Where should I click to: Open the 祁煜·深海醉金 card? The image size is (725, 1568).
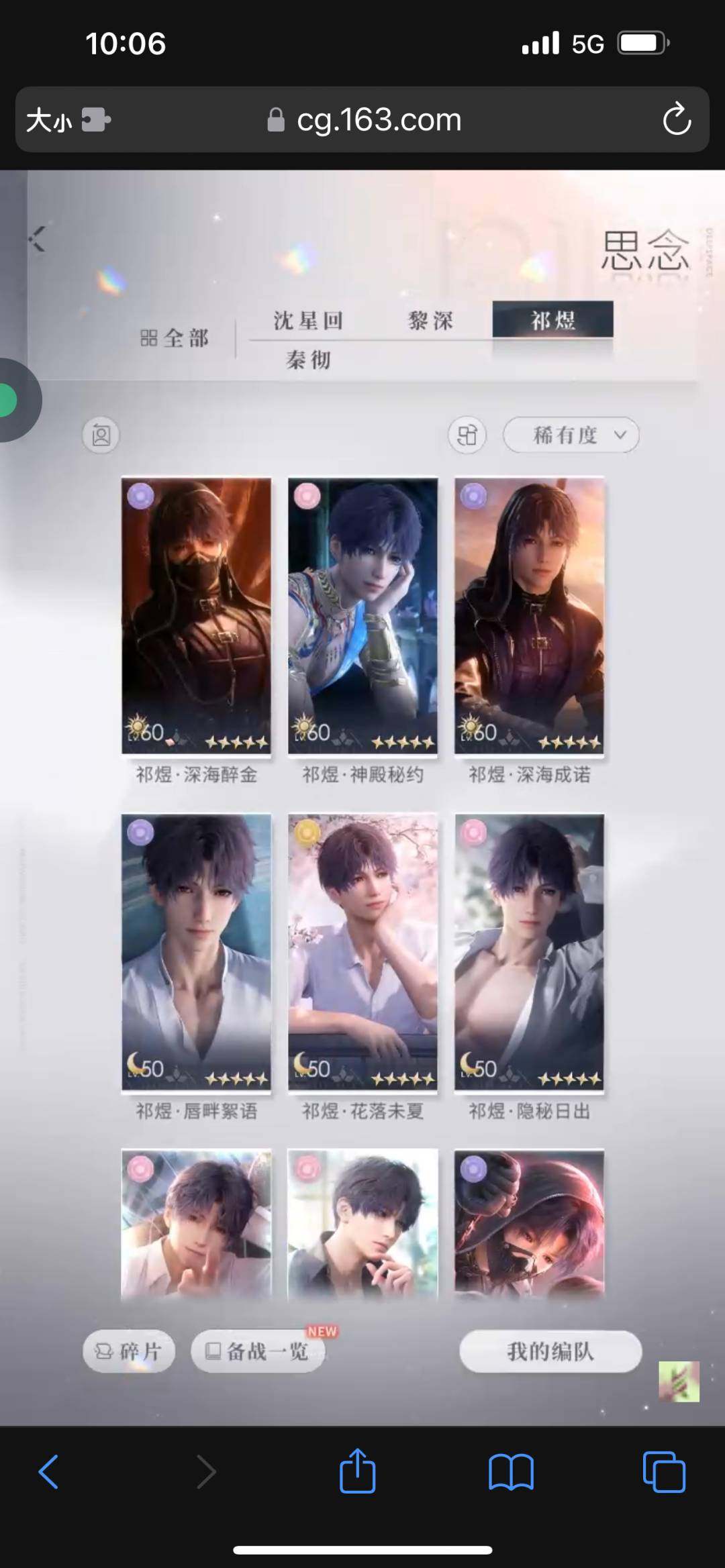(x=196, y=615)
